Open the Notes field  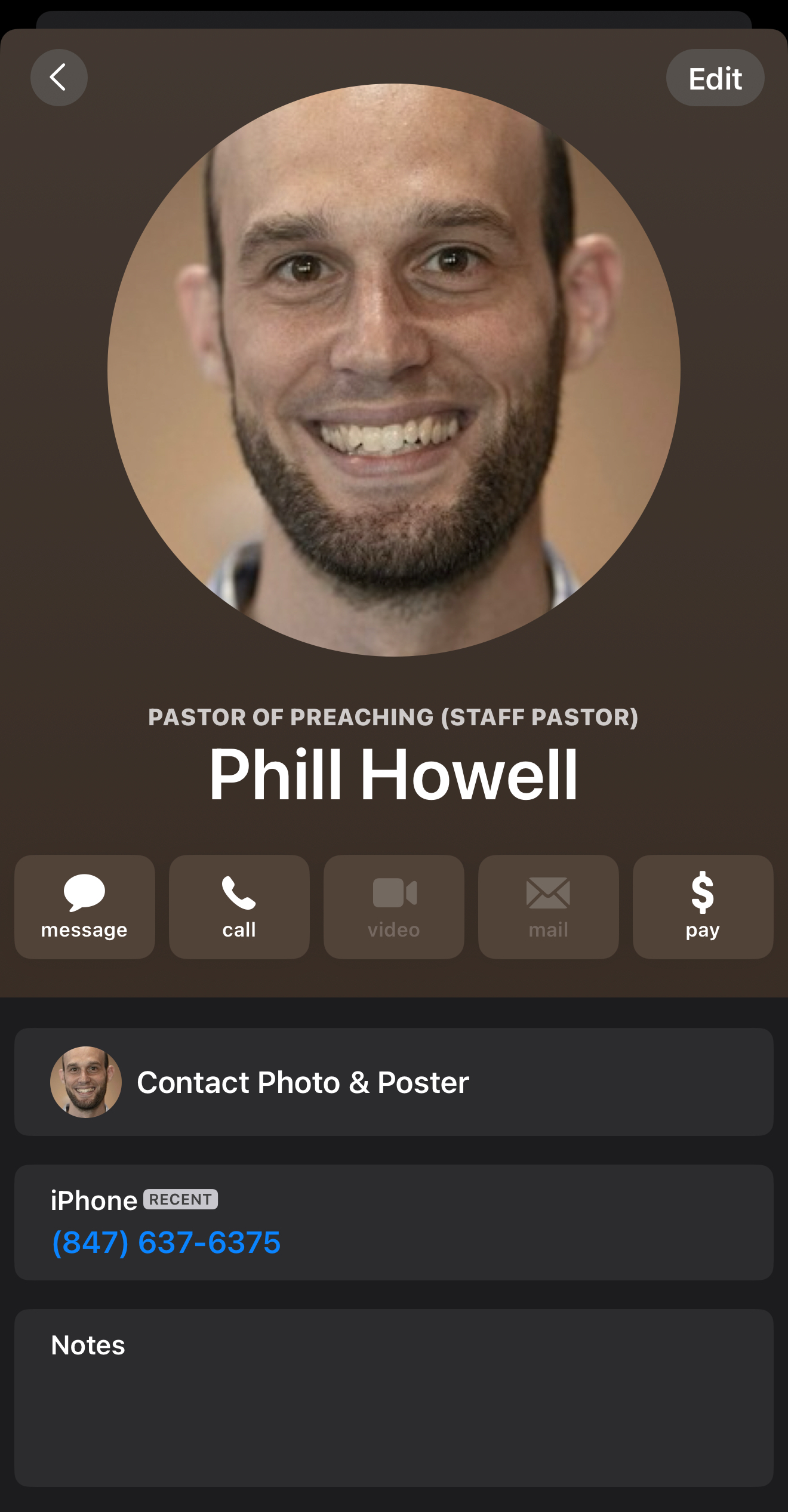click(393, 1397)
